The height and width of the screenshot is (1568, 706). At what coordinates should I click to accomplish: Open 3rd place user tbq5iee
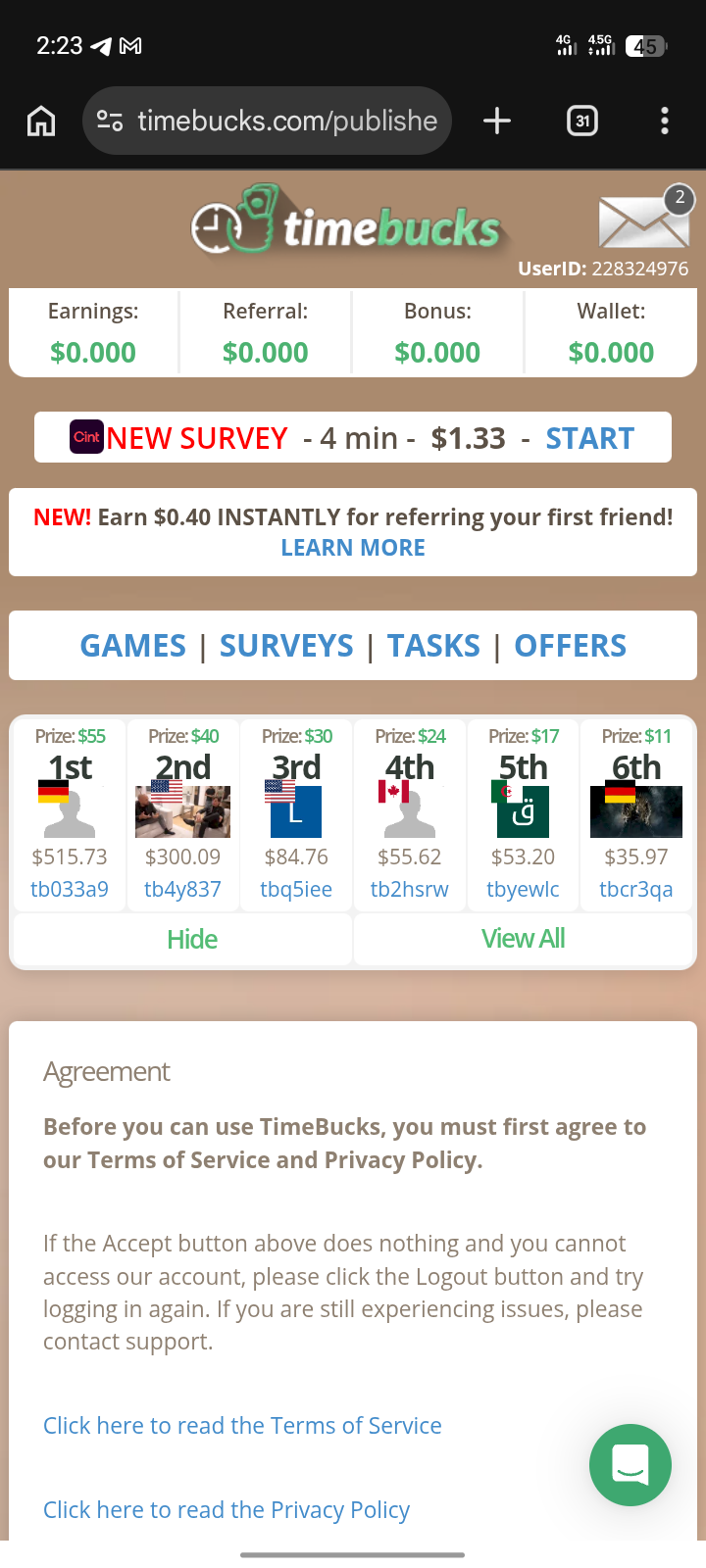coord(296,889)
